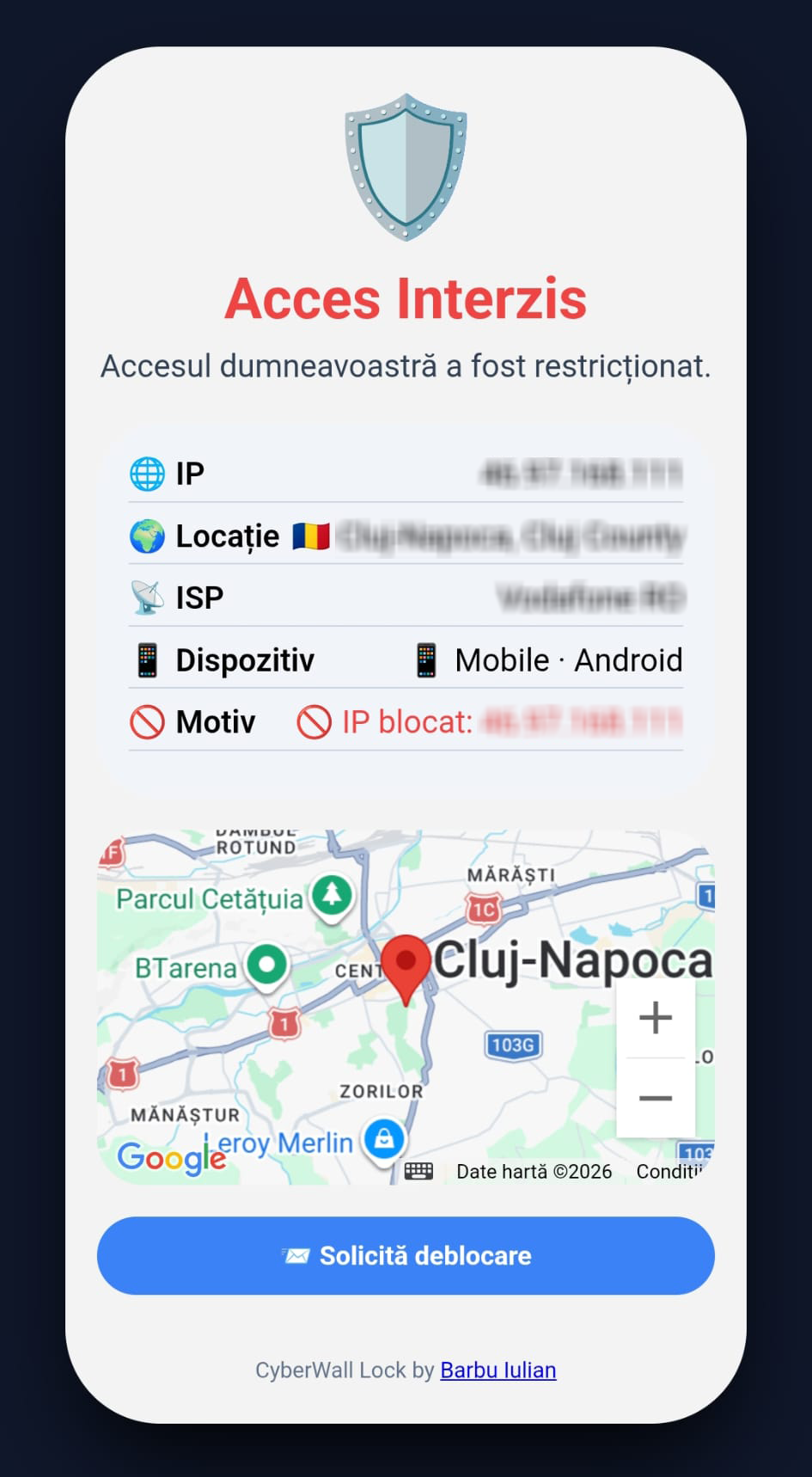This screenshot has height=1477, width=812.
Task: Zoom out using the map minus button
Action: point(655,1098)
